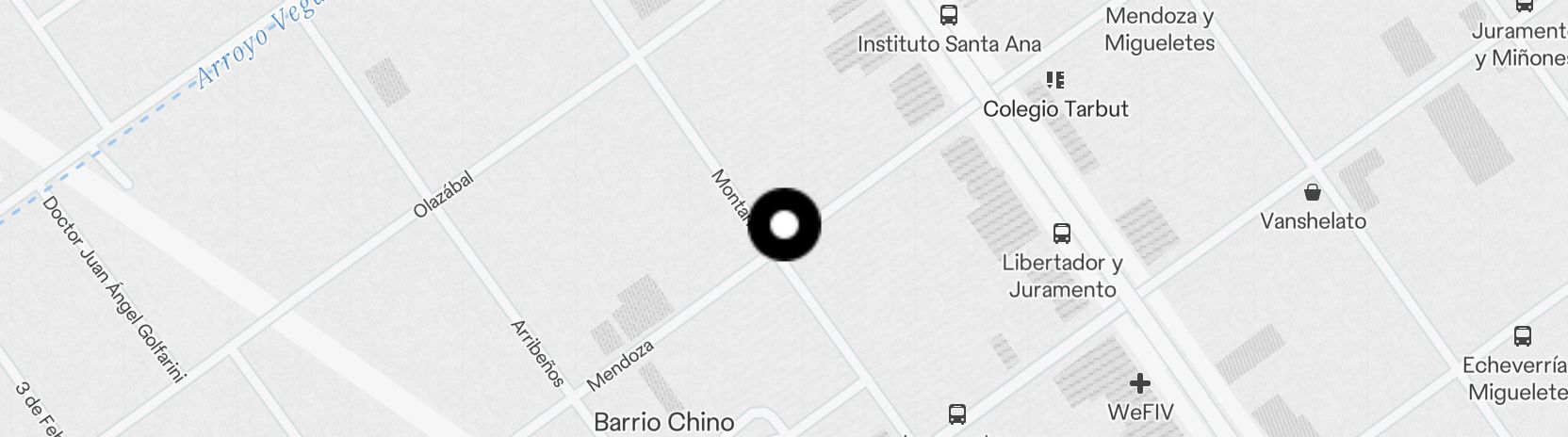This screenshot has width=1568, height=437.
Task: Tap the black location pin marker
Action: coord(784,225)
